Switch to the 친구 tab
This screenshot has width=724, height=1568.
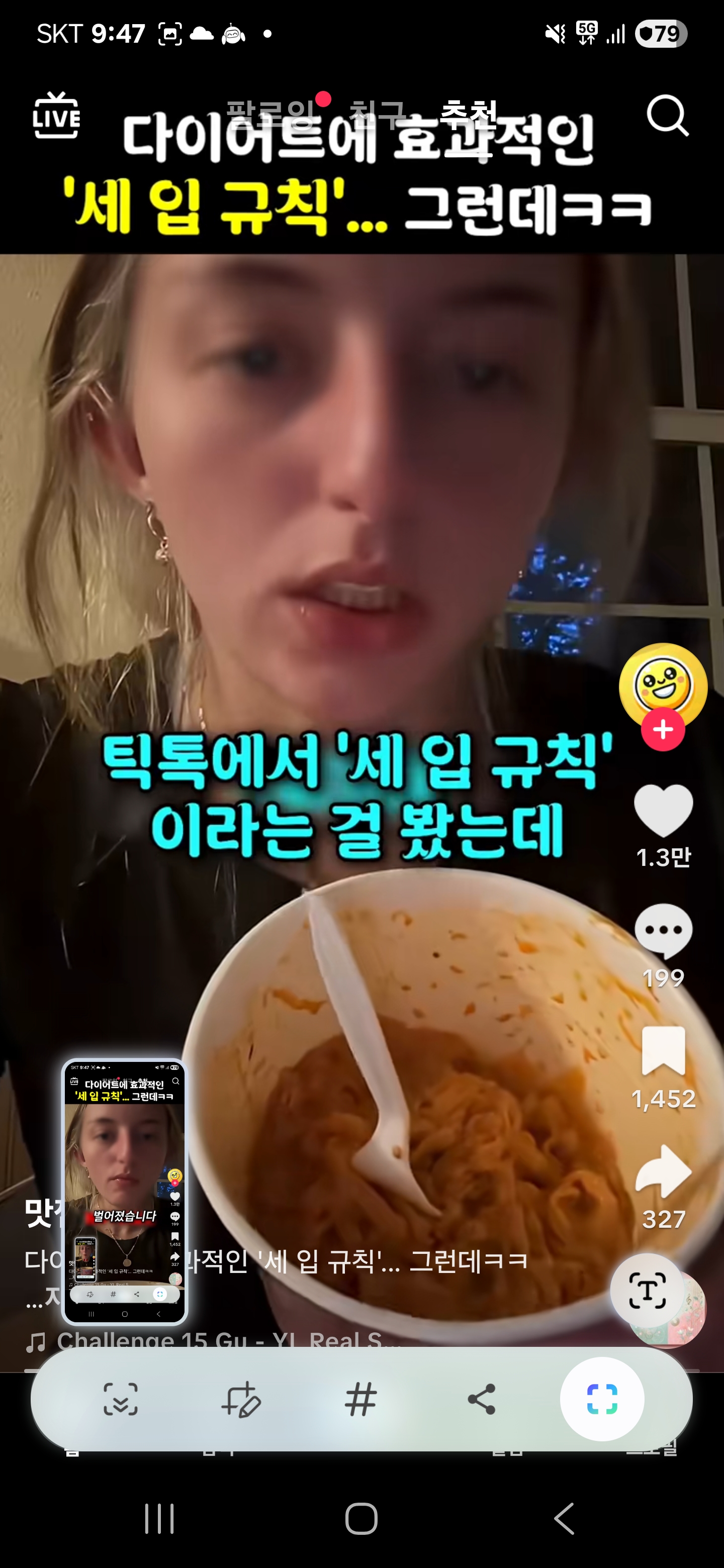tap(377, 112)
